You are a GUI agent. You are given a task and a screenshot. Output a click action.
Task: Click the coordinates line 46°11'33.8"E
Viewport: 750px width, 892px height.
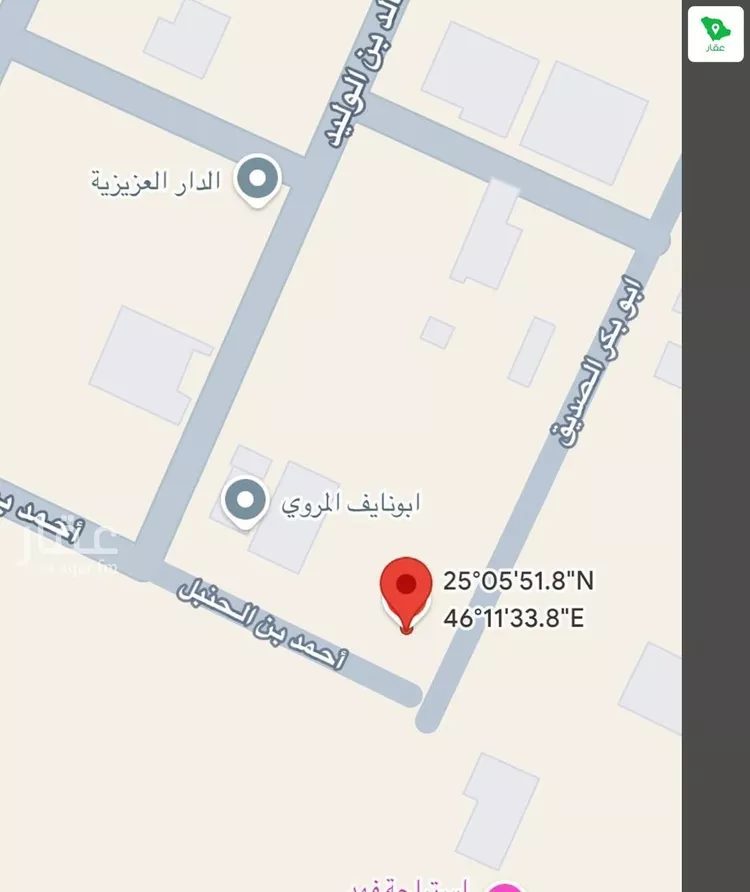[516, 617]
